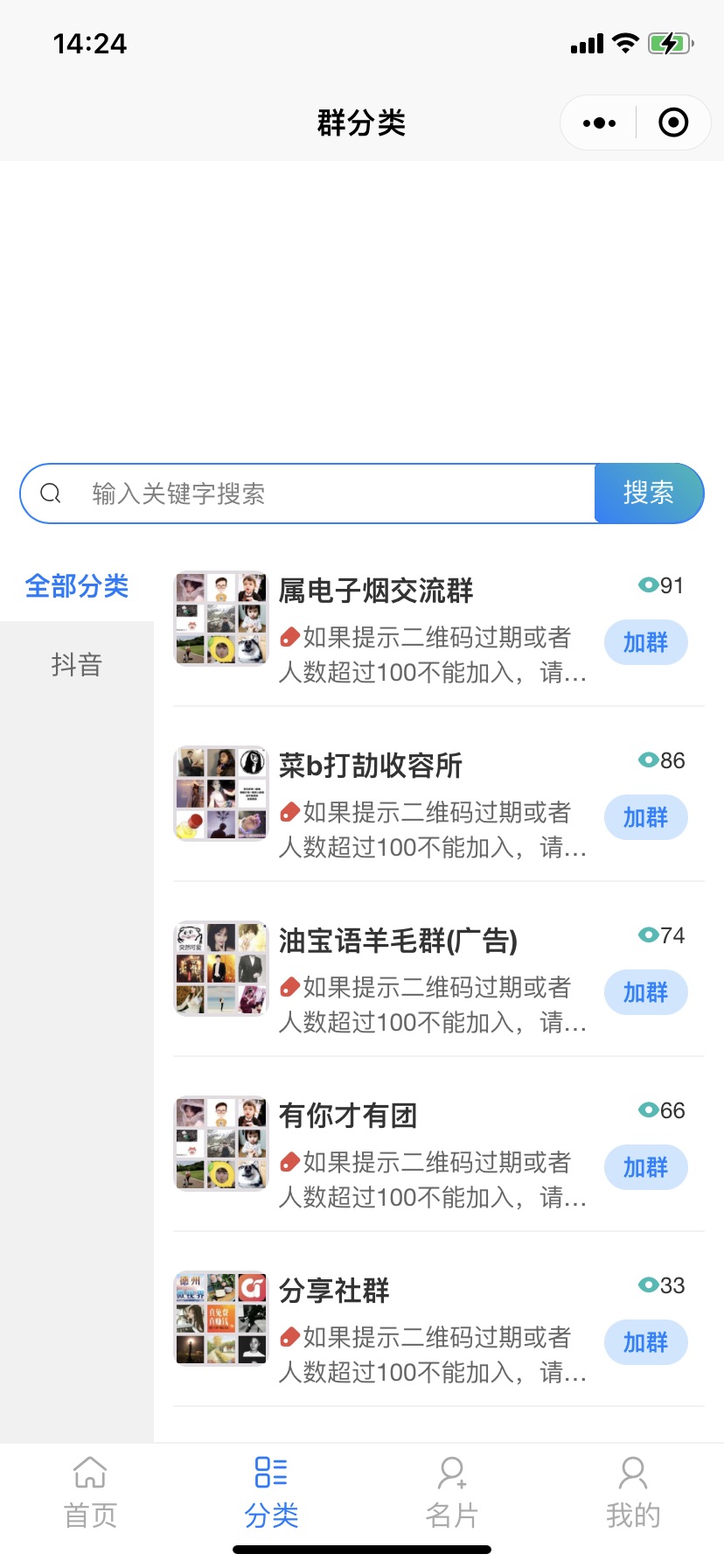
Task: Tap 加群 next to 有你才有团
Action: (645, 1168)
